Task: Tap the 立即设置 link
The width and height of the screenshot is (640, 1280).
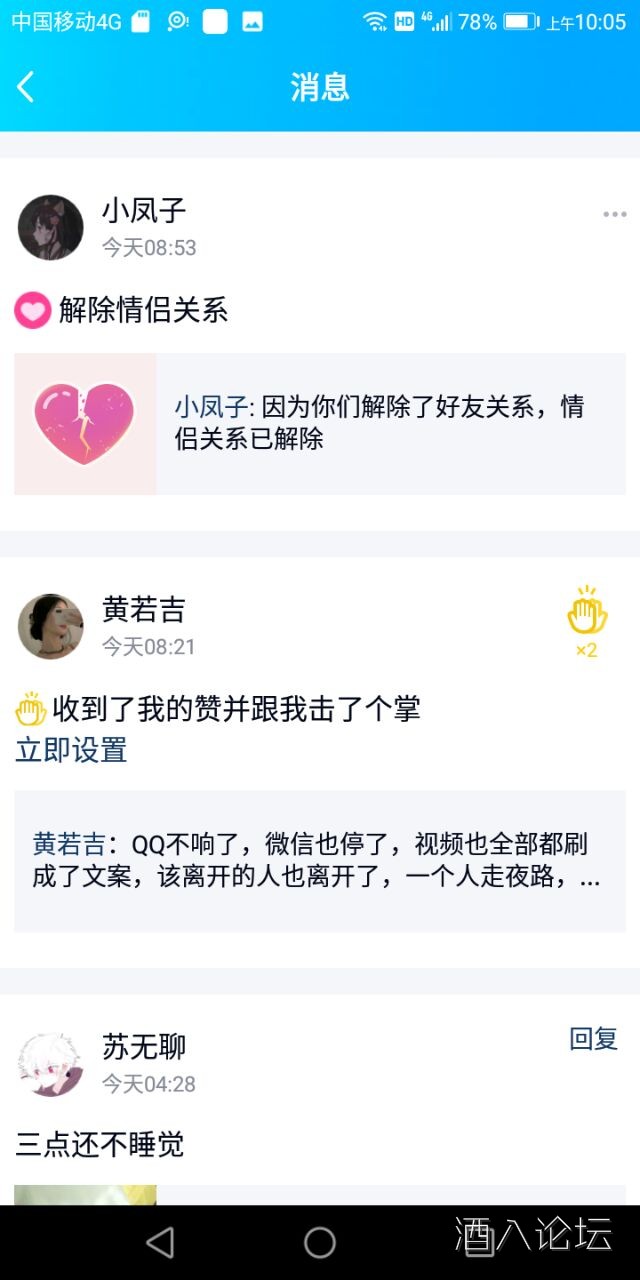Action: (71, 750)
